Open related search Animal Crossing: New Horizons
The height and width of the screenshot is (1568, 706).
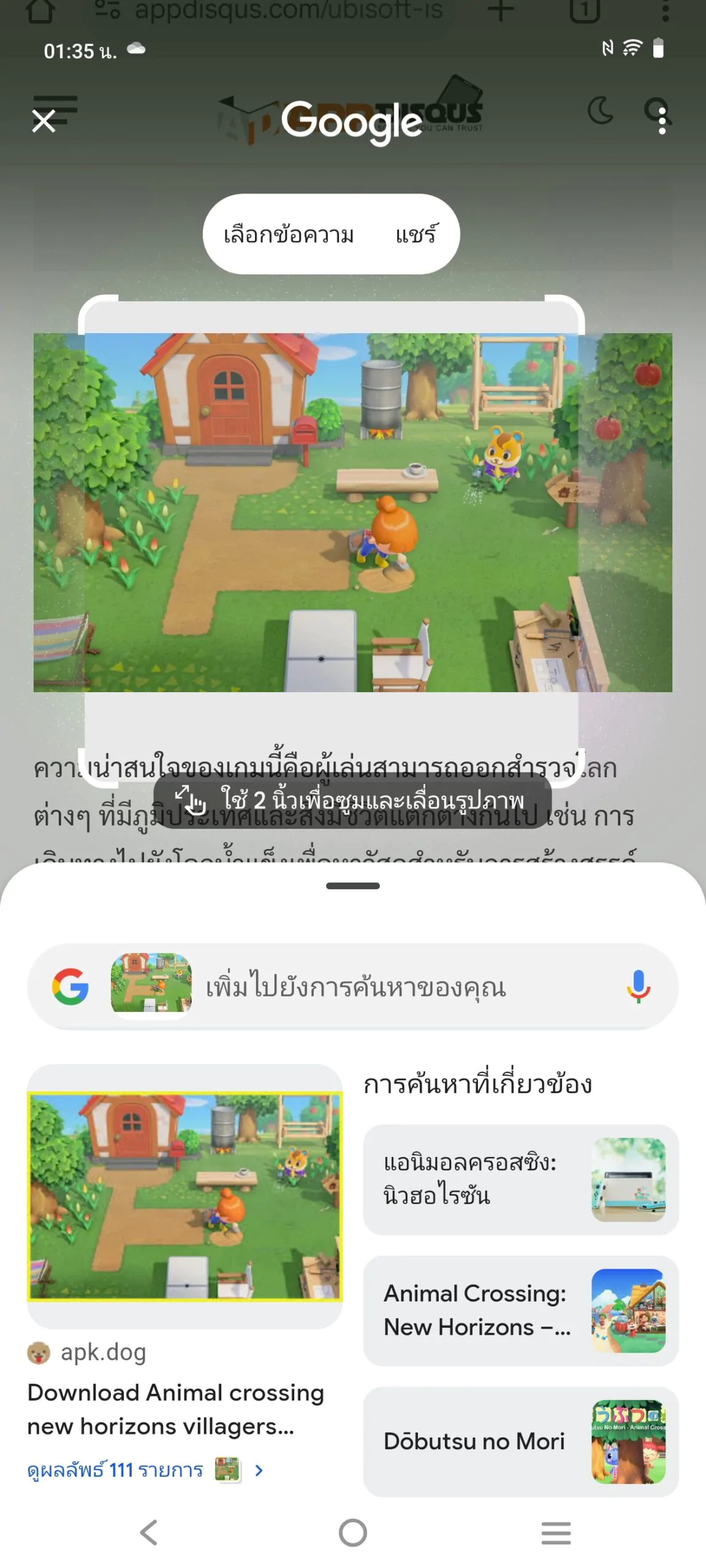tap(520, 1311)
